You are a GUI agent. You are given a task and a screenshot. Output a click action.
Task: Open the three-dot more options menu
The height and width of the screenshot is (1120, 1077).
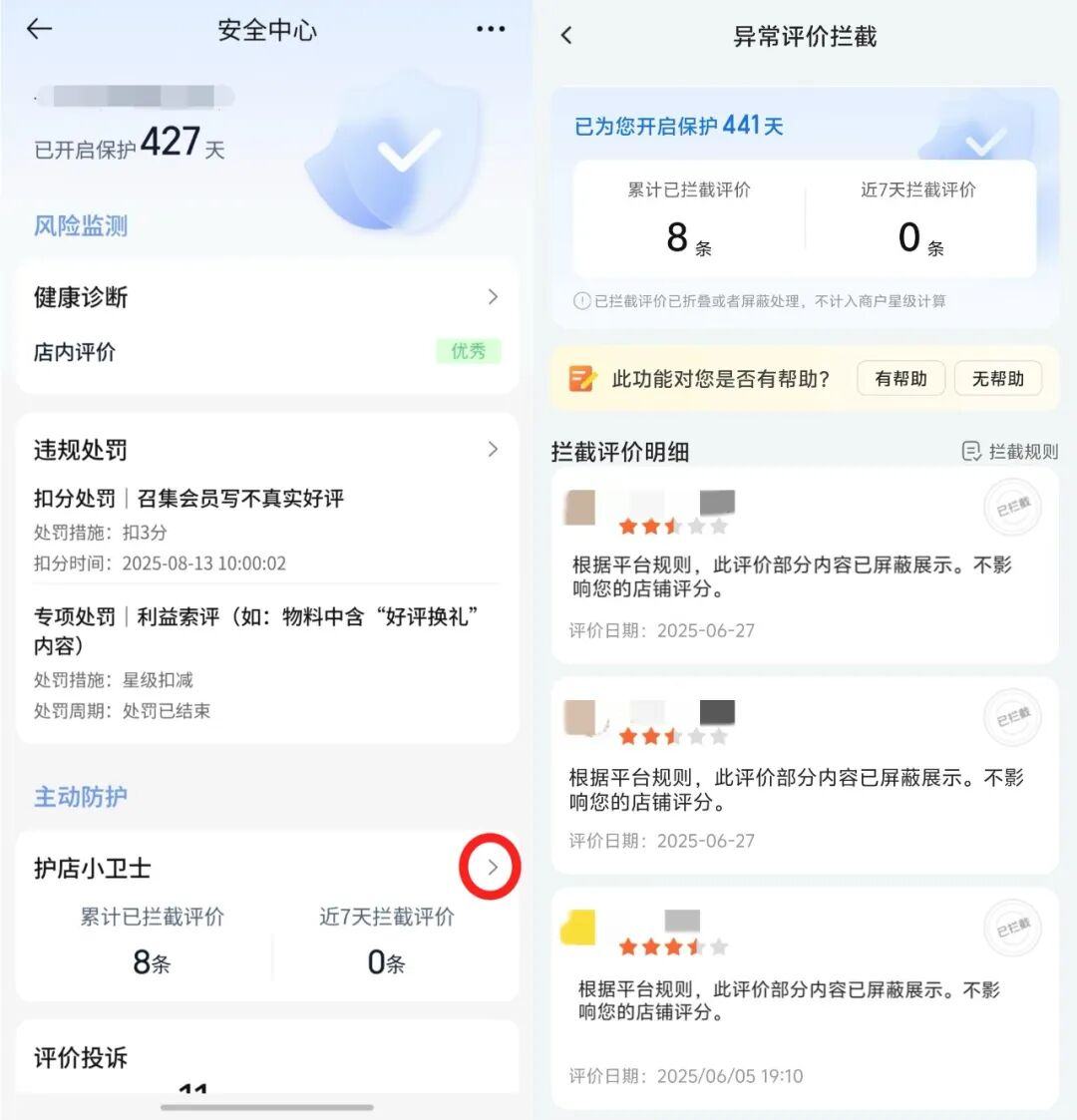(491, 29)
